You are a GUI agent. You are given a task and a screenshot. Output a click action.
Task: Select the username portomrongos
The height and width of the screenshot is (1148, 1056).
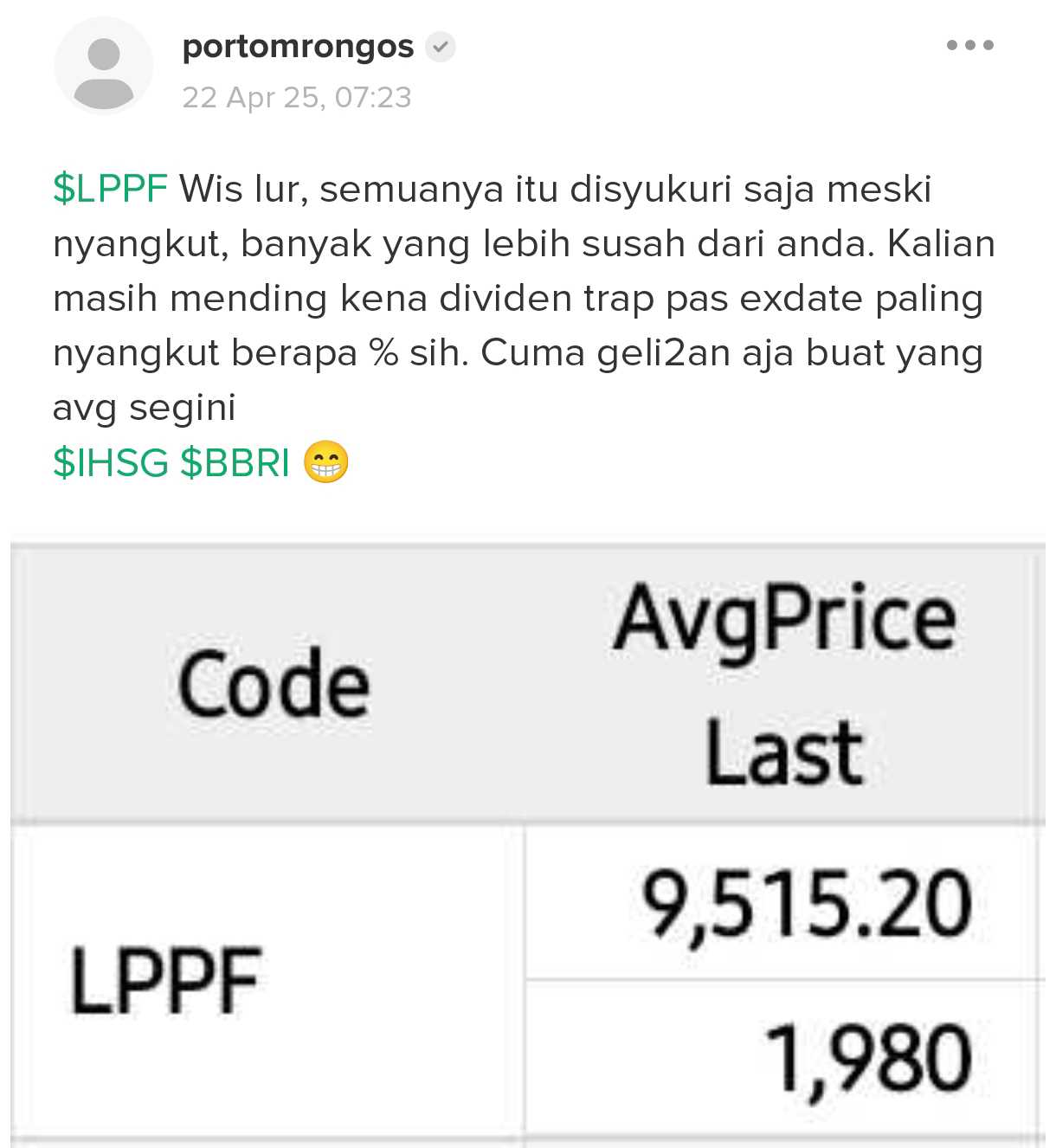coord(299,45)
